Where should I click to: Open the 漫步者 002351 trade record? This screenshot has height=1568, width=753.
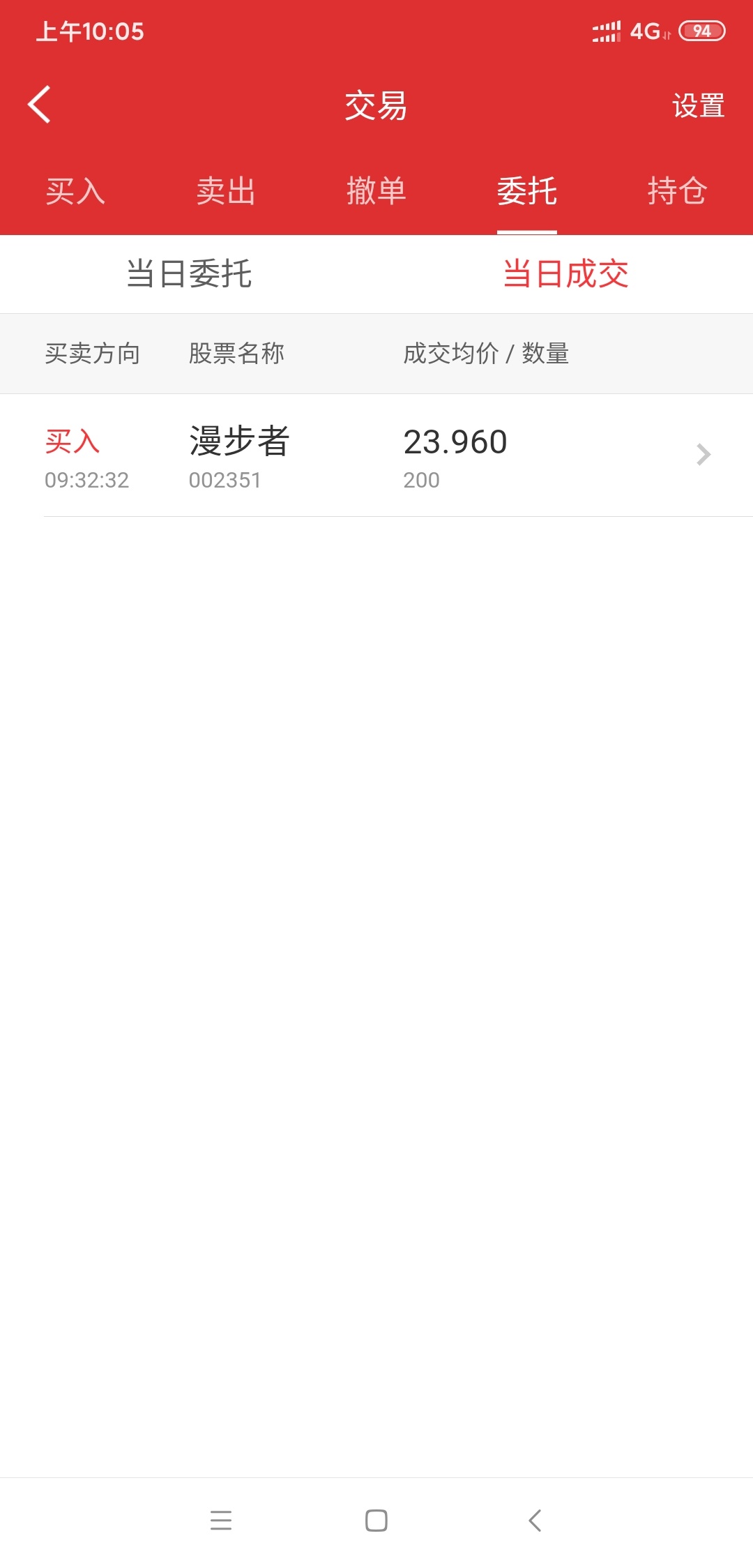[x=376, y=455]
